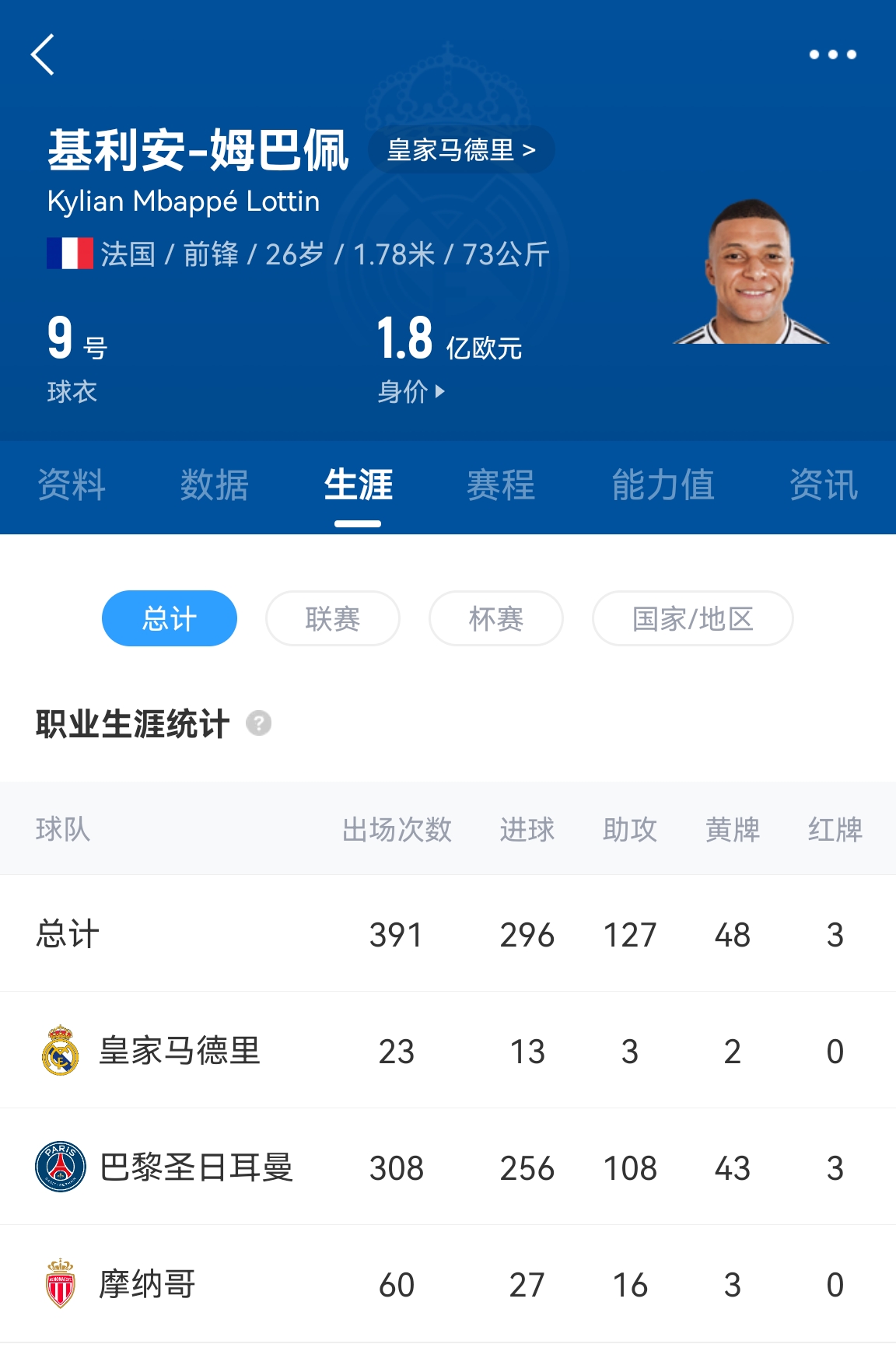Switch to the 数据 tab
This screenshot has width=896, height=1351.
tap(214, 485)
